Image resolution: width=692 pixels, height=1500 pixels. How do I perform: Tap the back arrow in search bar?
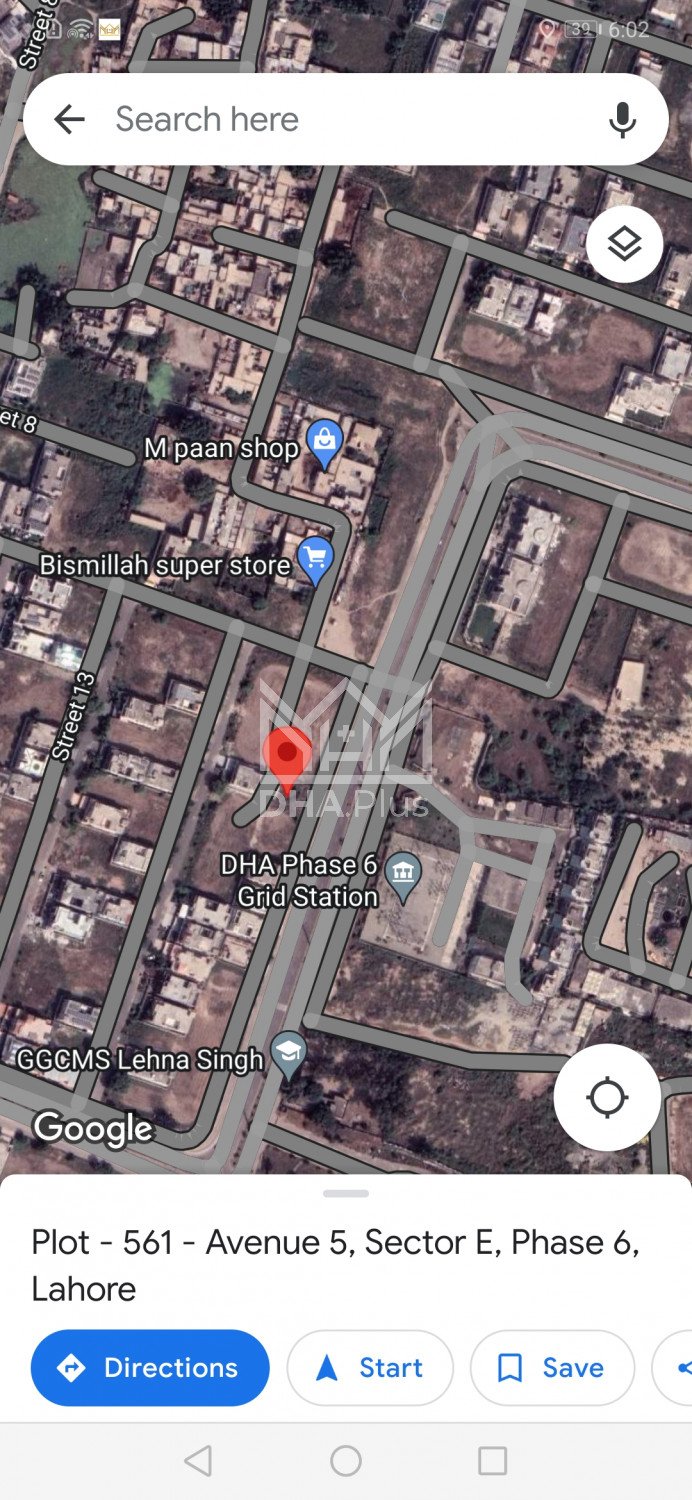69,120
